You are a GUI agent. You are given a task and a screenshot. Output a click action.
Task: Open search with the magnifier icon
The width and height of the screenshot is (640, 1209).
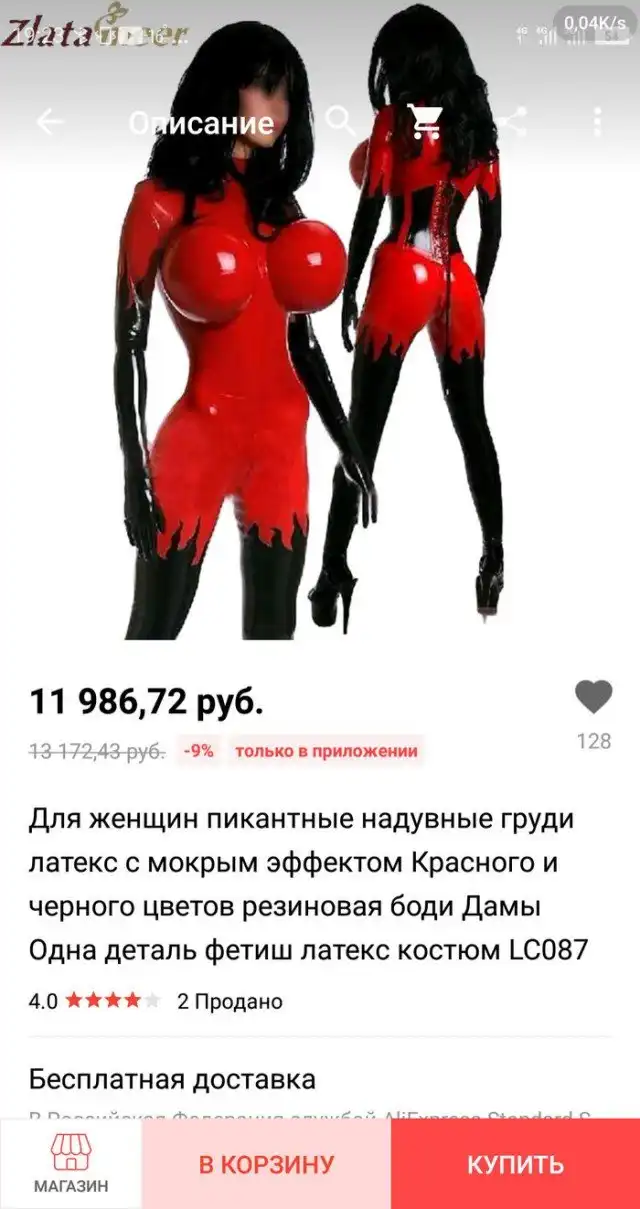[341, 122]
